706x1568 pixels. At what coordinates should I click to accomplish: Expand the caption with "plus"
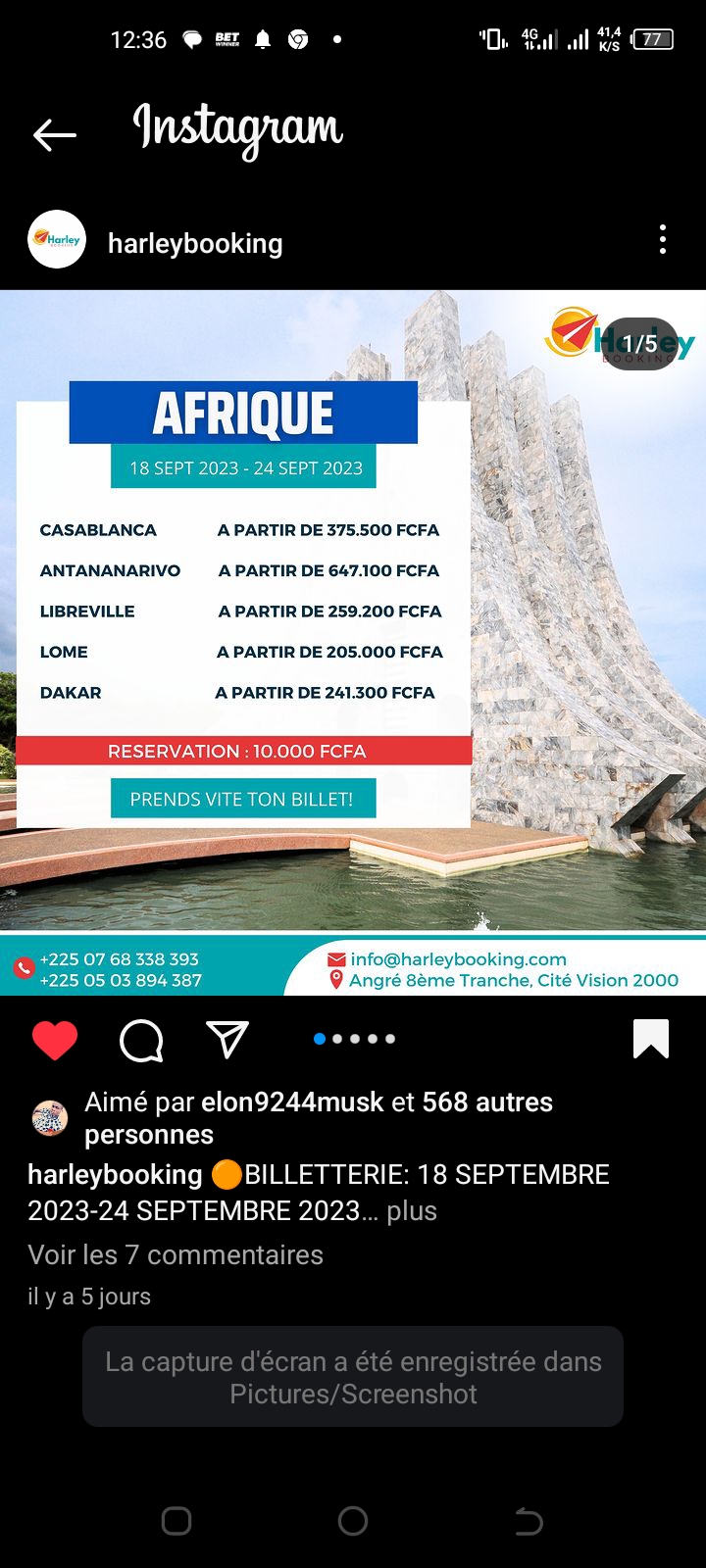[412, 1211]
